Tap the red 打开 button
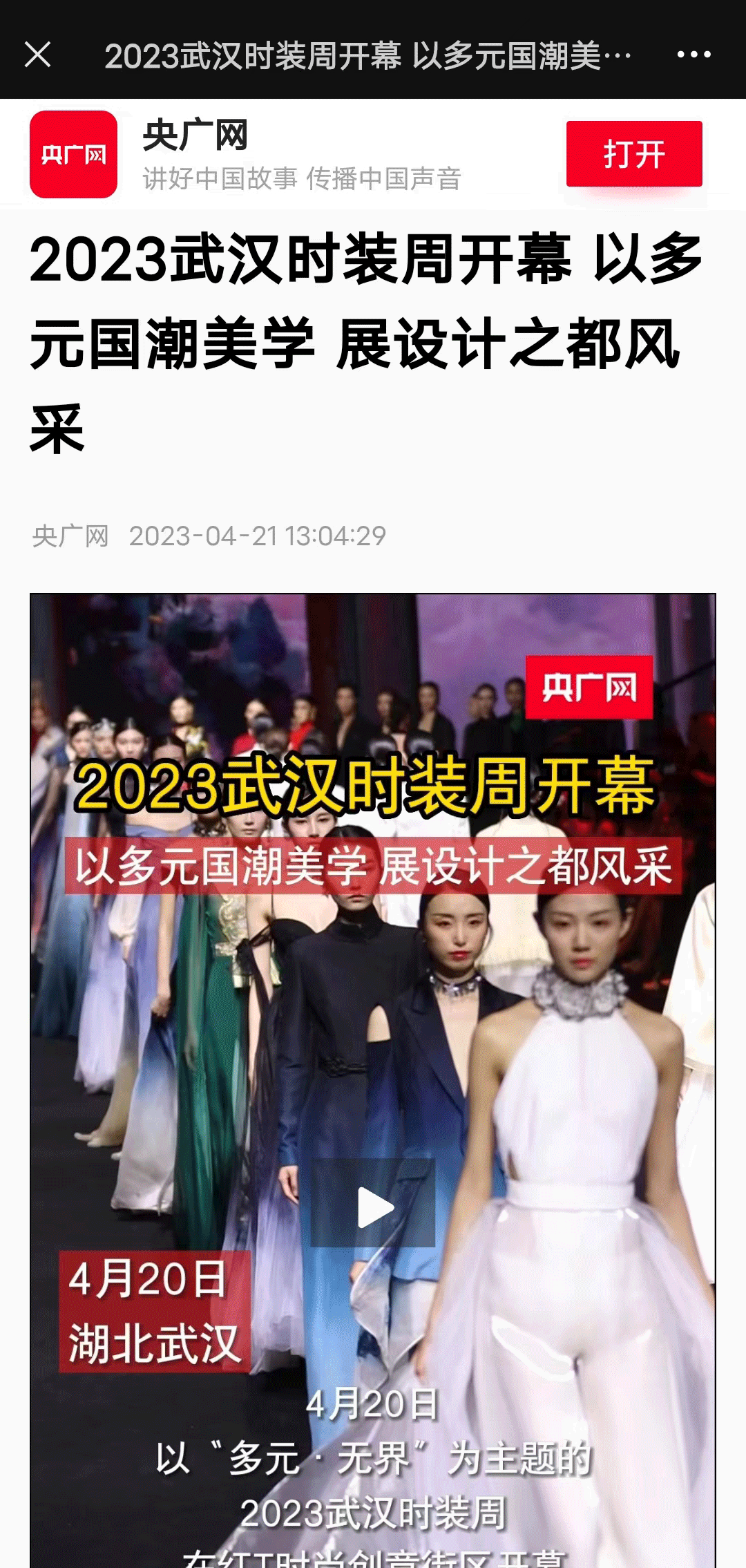This screenshot has height=1568, width=746. (x=633, y=154)
